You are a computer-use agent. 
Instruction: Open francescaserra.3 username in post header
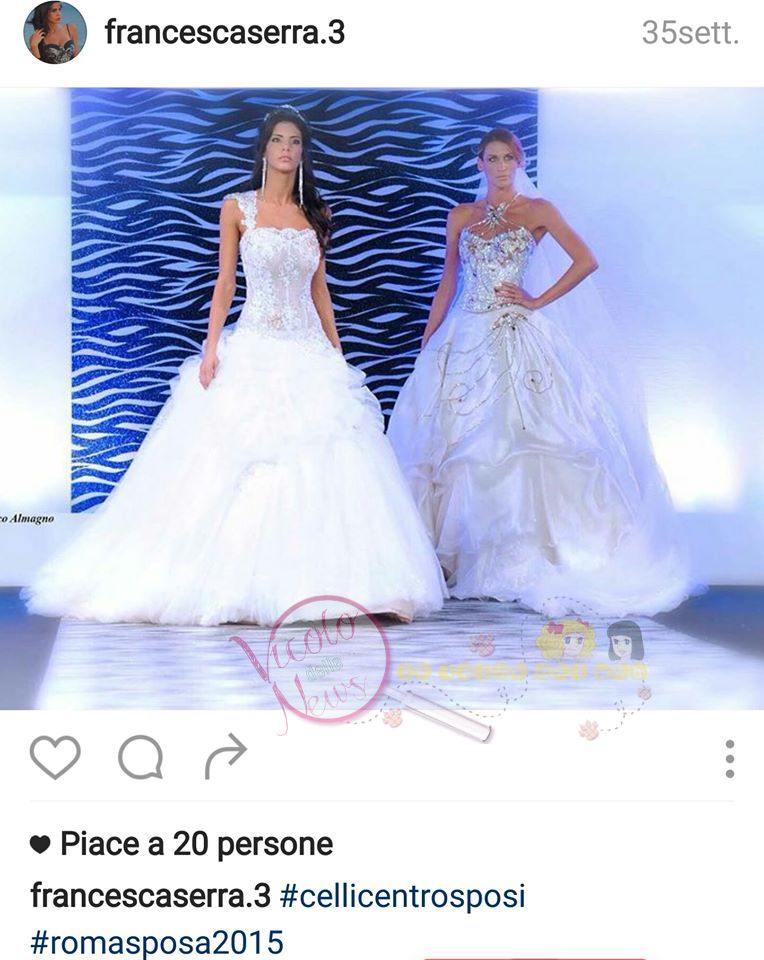[x=225, y=33]
